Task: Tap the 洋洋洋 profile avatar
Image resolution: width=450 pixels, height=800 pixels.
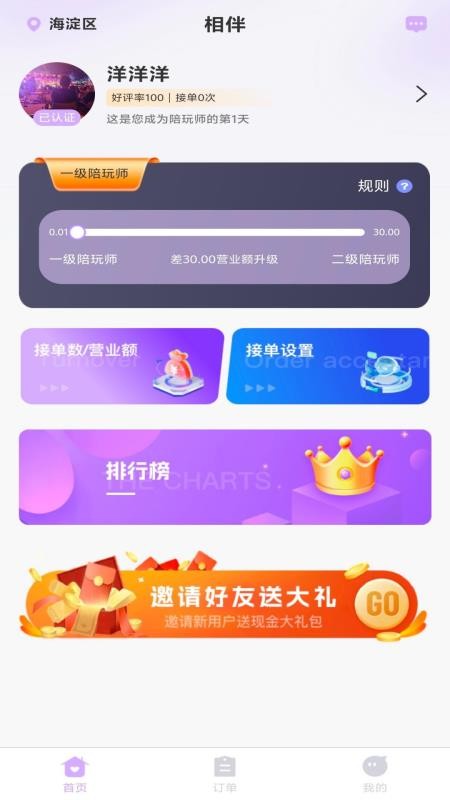Action: pos(57,94)
